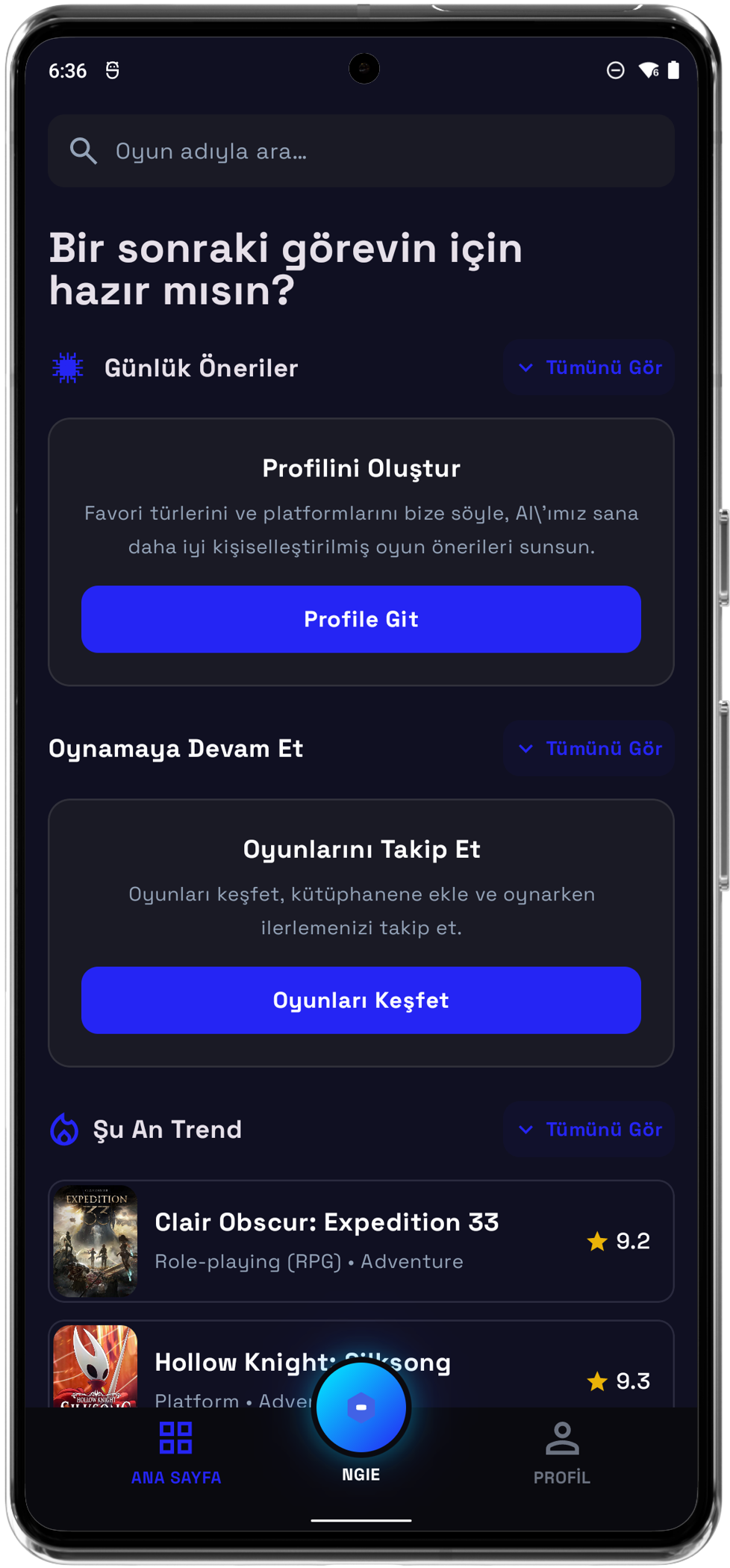Click the screen record icon near the clock
Image resolution: width=730 pixels, height=1568 pixels.
pyautogui.click(x=113, y=69)
